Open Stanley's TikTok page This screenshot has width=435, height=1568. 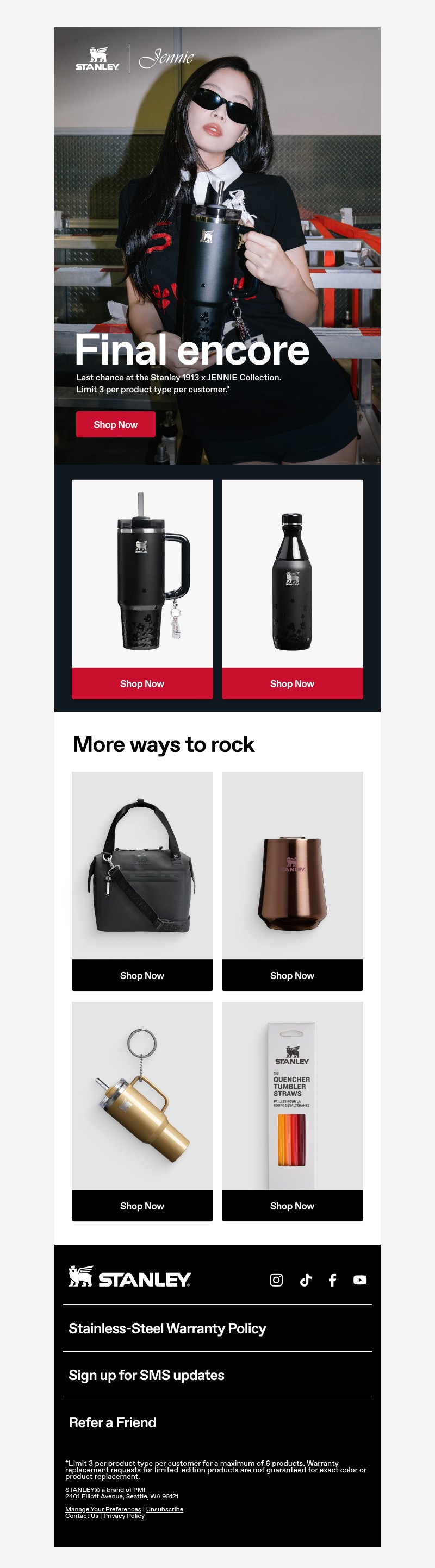pos(305,1280)
